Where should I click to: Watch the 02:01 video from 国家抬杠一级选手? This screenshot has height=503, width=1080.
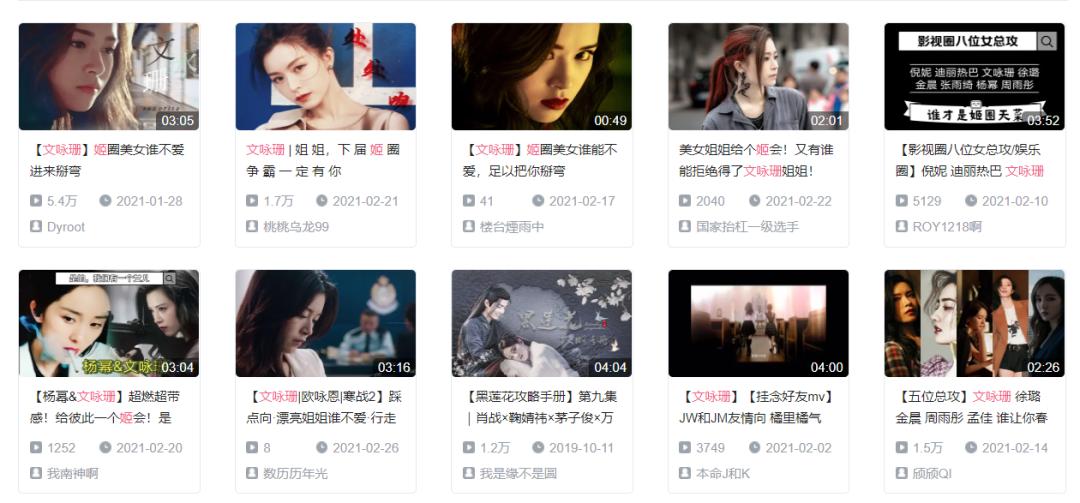point(758,77)
